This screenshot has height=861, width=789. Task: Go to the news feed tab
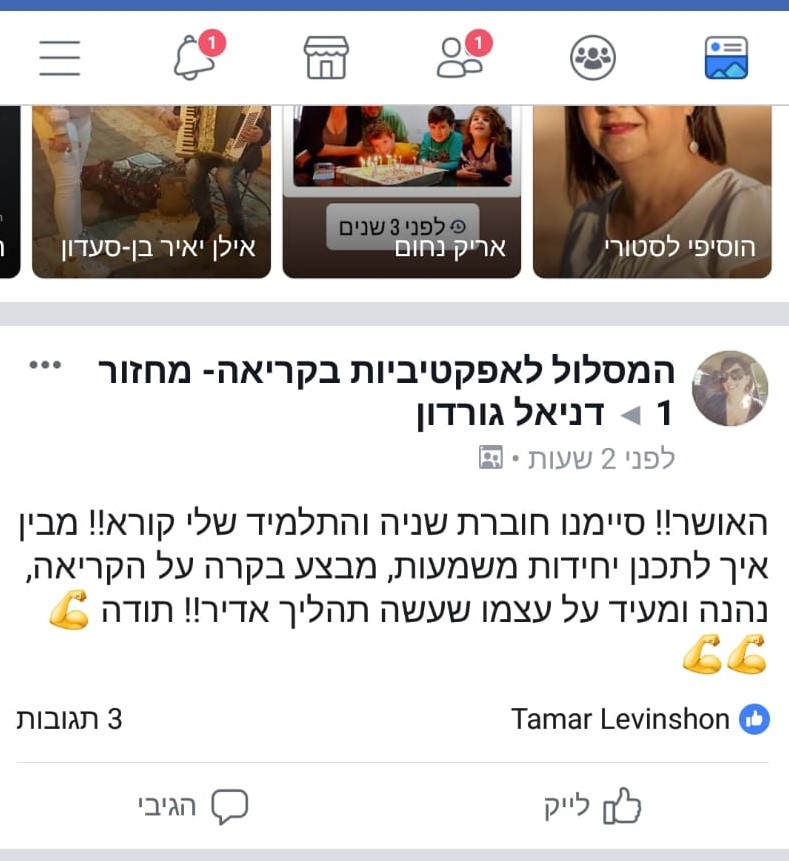(x=725, y=58)
